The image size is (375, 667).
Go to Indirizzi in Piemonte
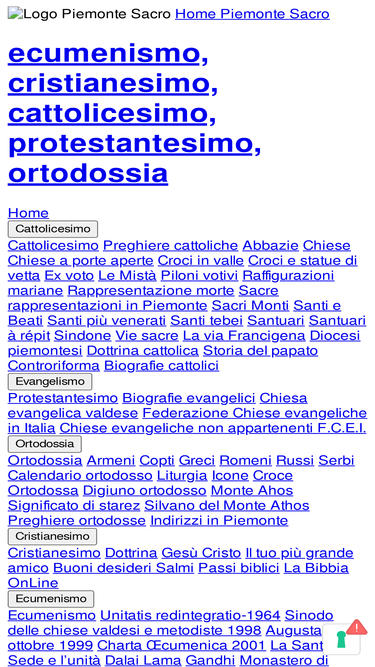(219, 520)
